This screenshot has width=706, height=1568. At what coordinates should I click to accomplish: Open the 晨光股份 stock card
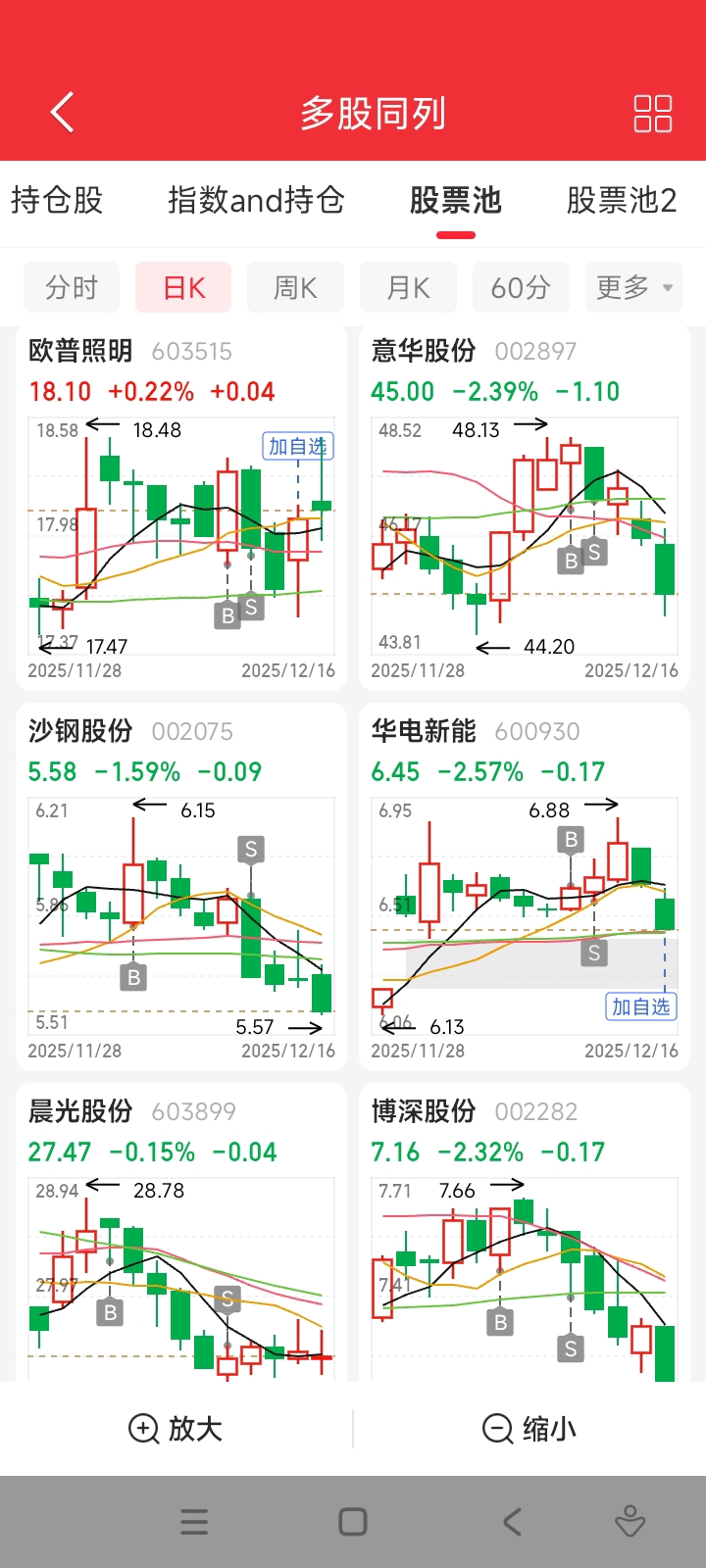pyautogui.click(x=181, y=1233)
